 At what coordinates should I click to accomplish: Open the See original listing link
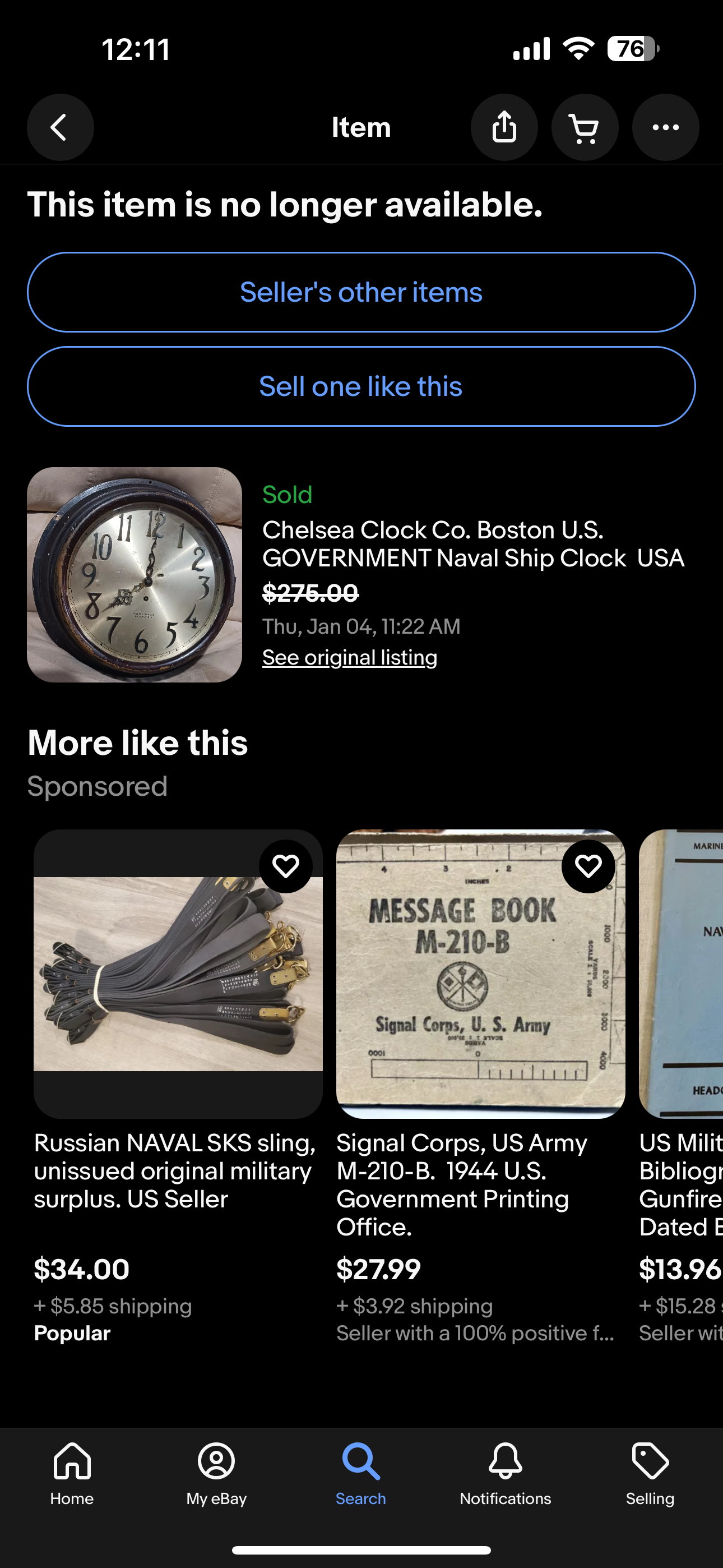pos(349,657)
